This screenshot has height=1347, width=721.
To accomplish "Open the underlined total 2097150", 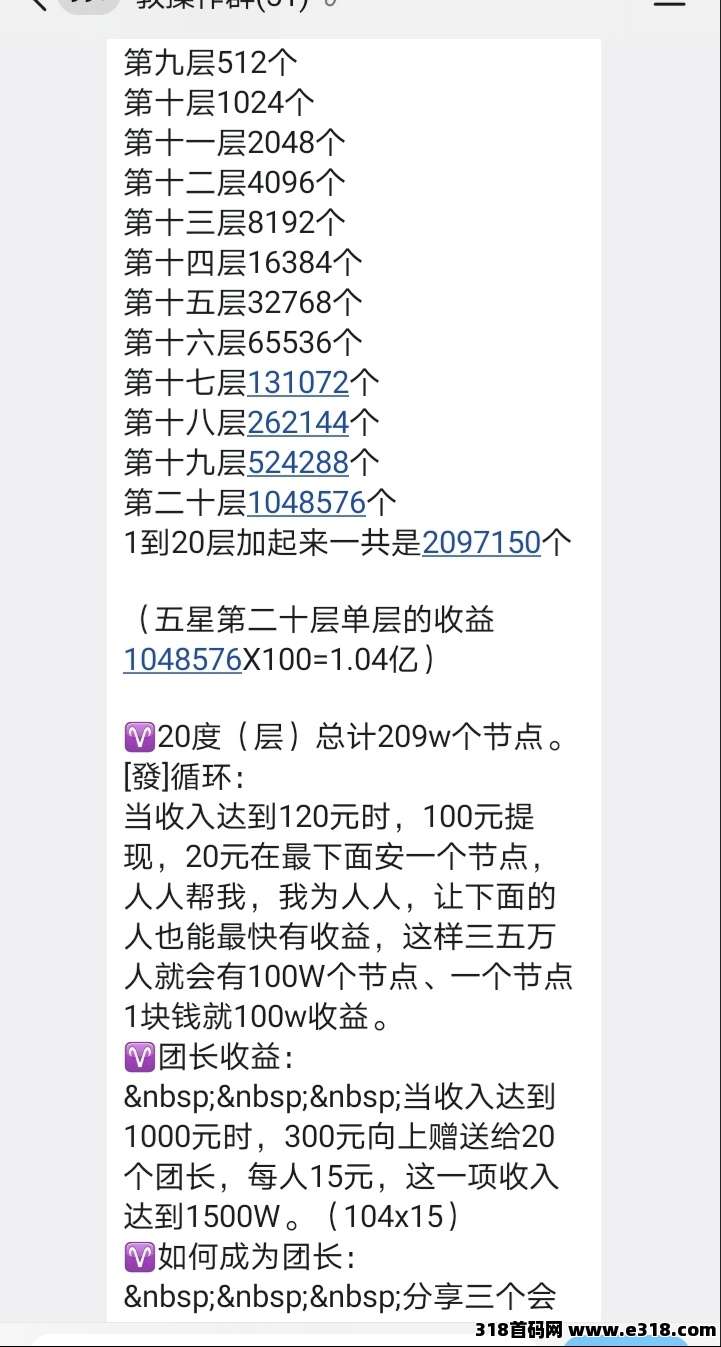I will coord(481,543).
